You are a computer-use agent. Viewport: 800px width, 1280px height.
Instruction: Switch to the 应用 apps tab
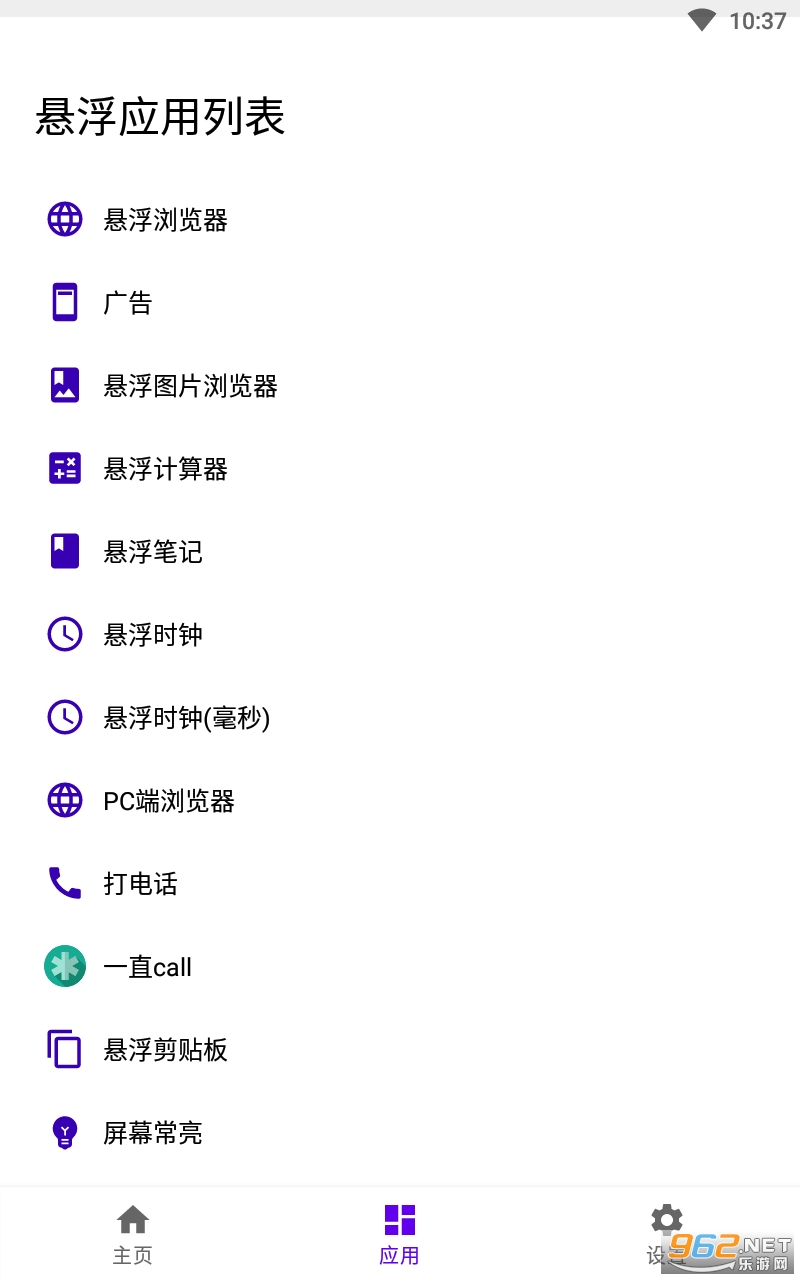pos(399,1234)
